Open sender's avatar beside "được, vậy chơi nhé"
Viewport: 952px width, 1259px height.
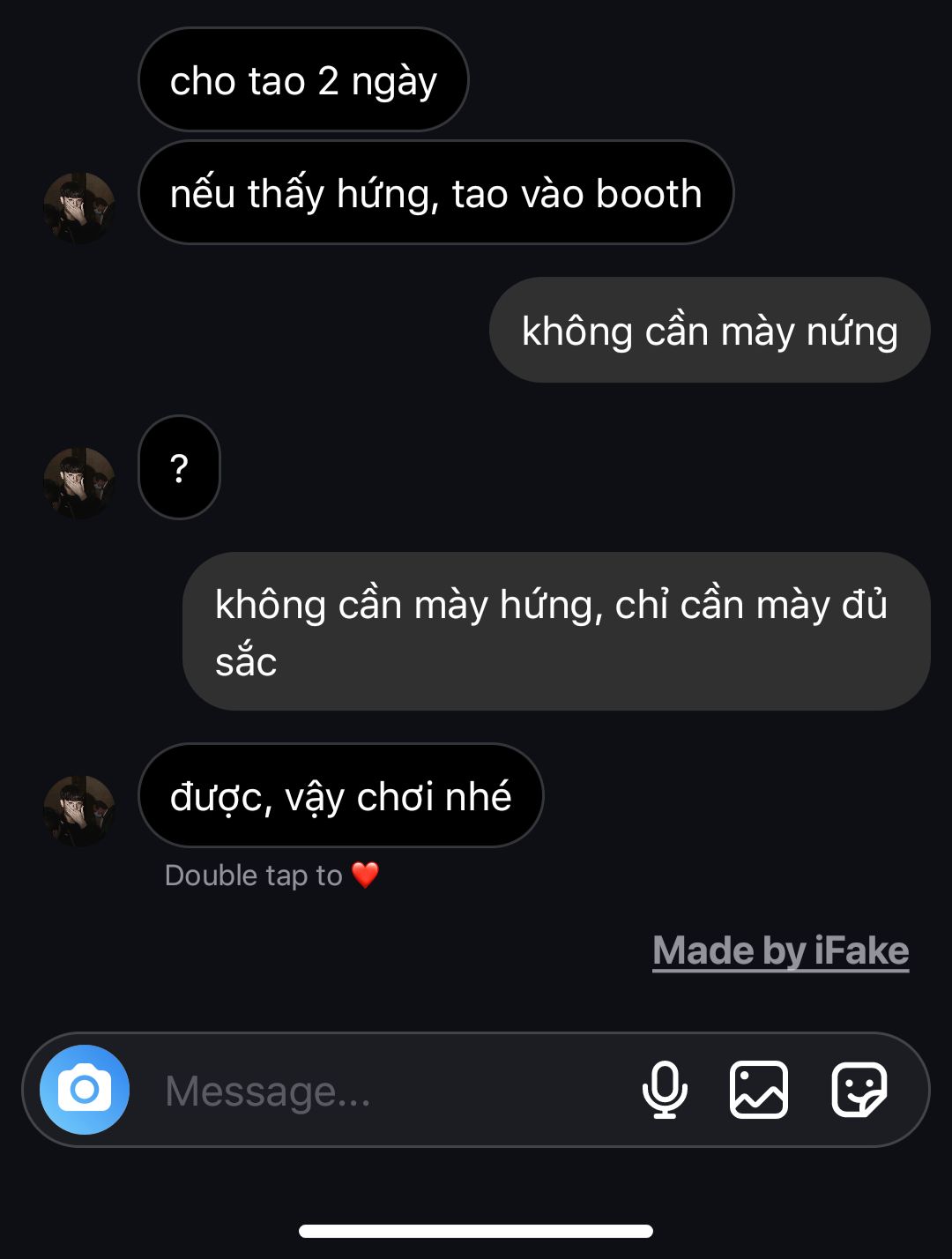coord(79,811)
